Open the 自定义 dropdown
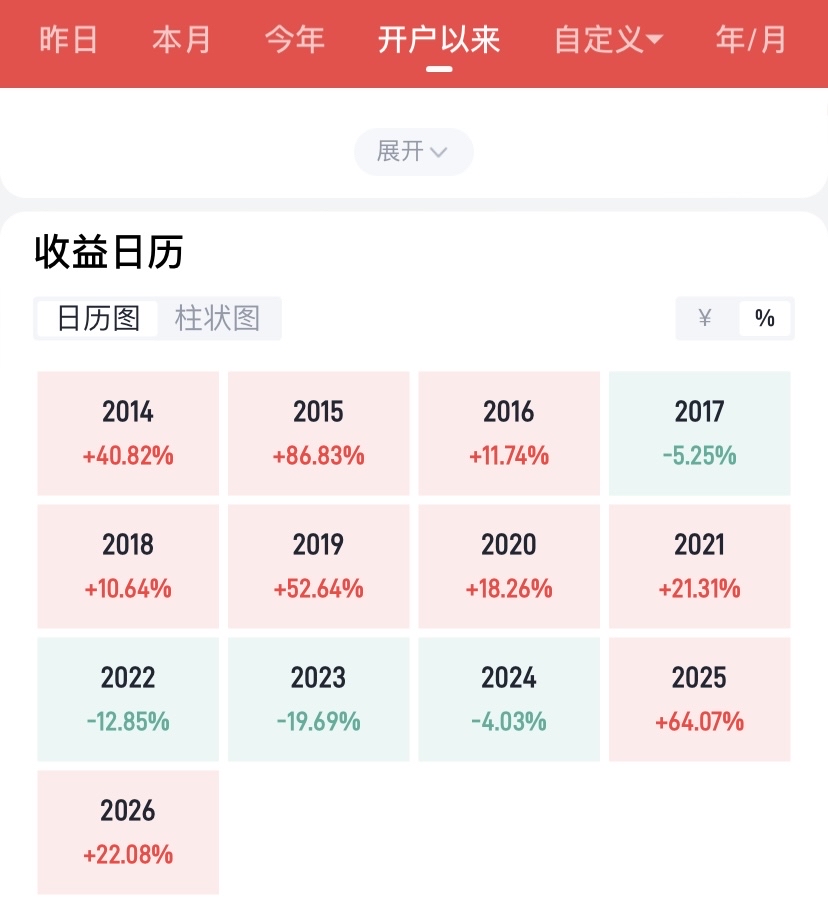The width and height of the screenshot is (828, 903). (x=609, y=40)
